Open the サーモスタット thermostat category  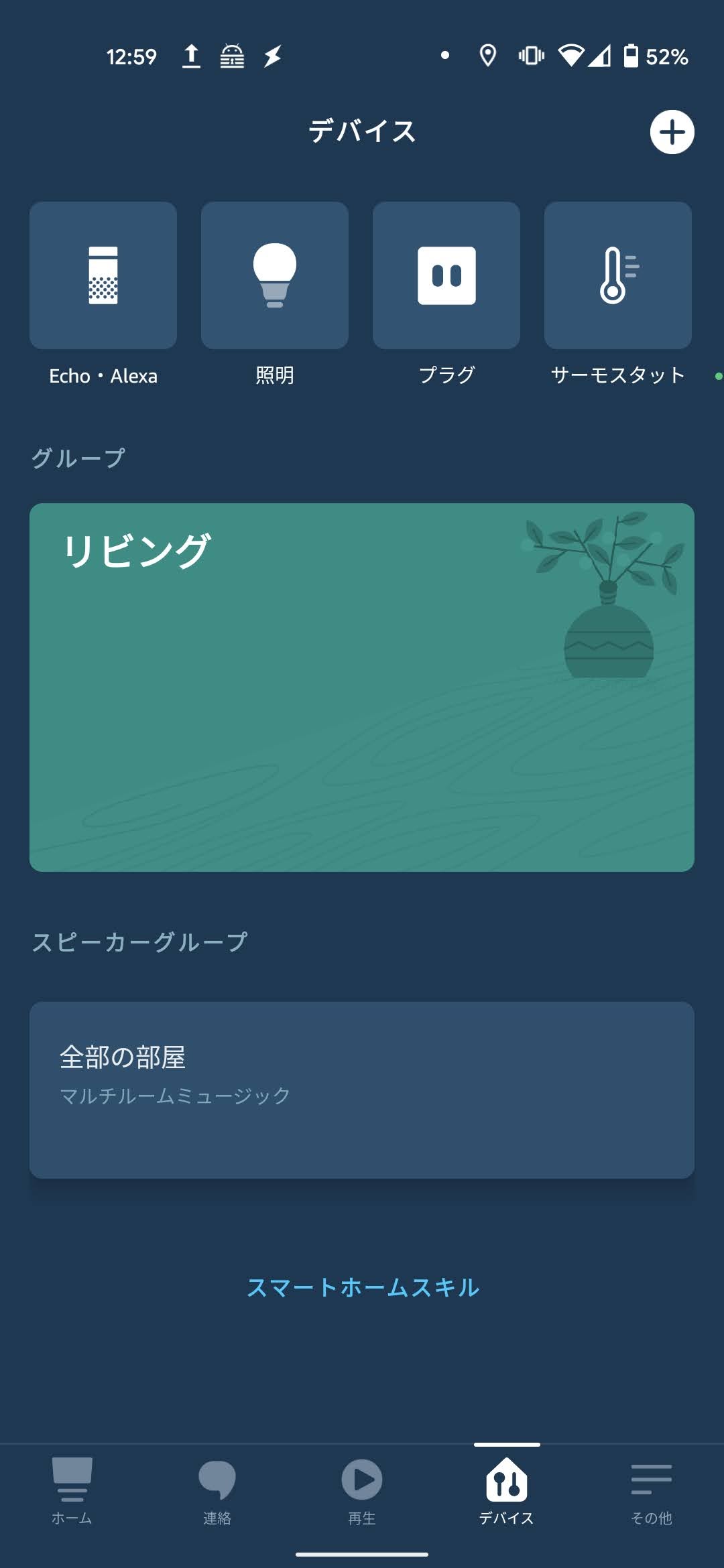click(617, 275)
